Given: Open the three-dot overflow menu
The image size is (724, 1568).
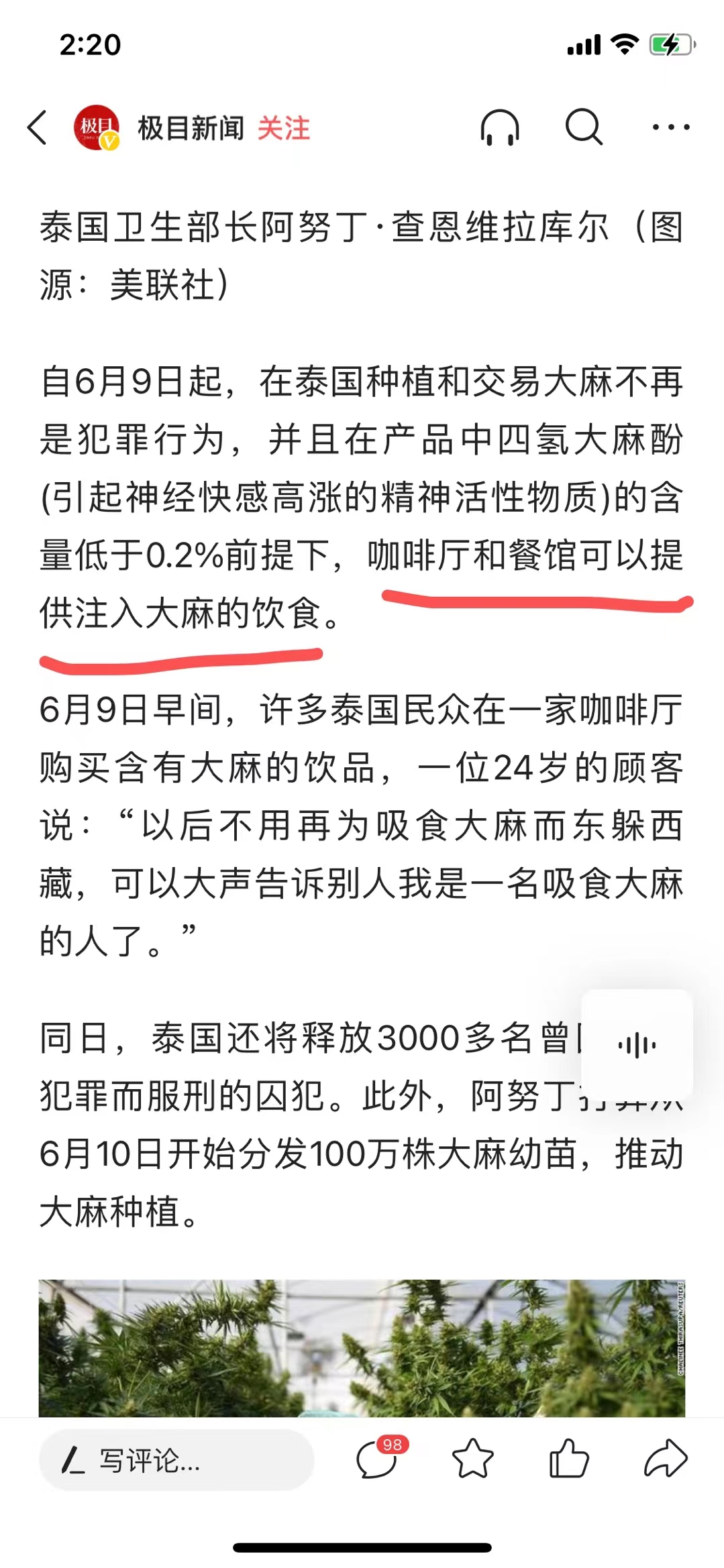Looking at the screenshot, I should (x=671, y=127).
